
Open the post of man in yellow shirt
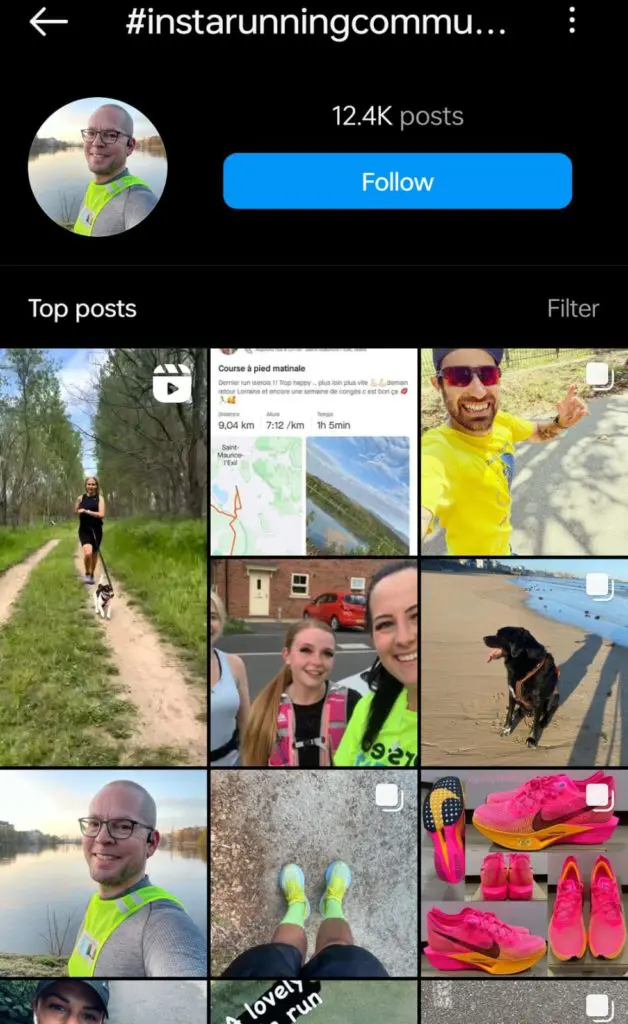[523, 451]
